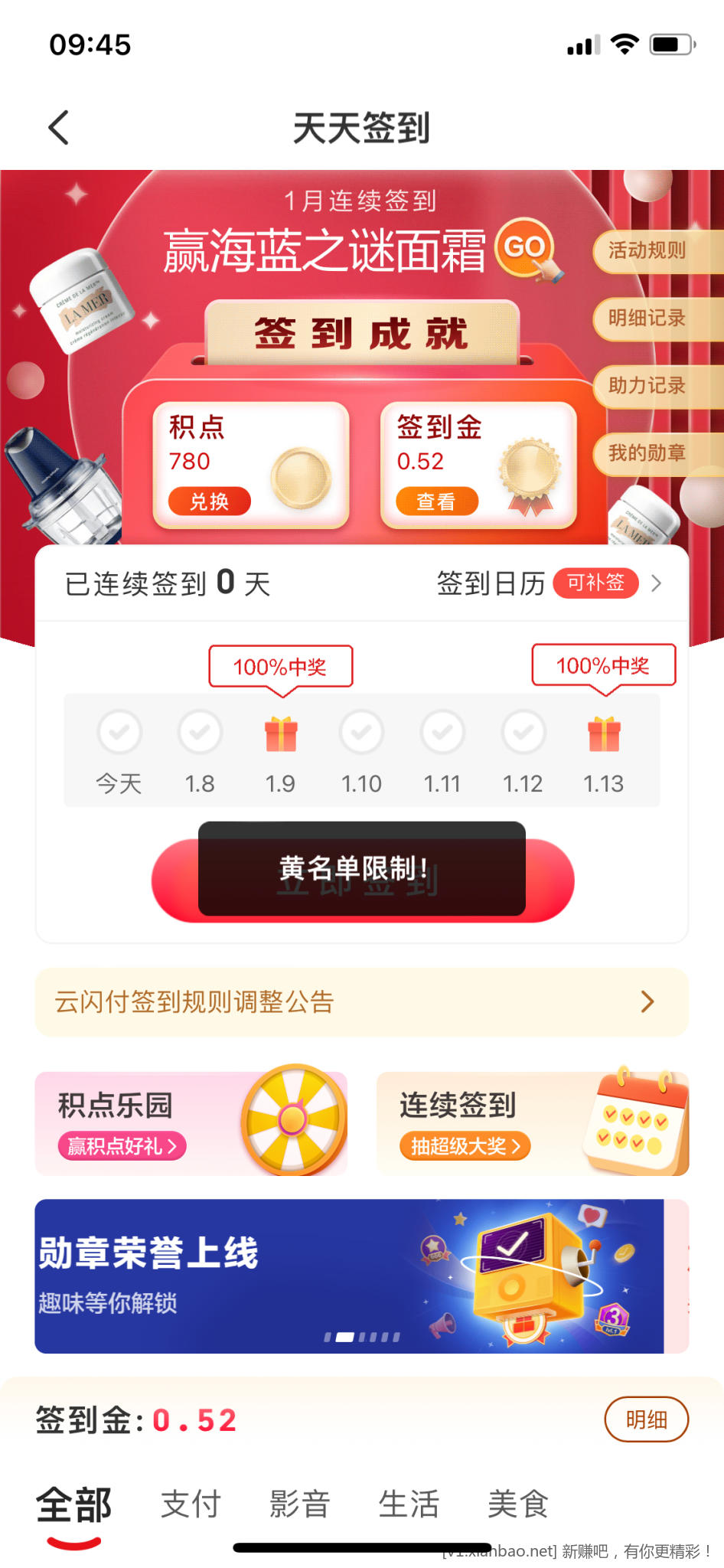Open the 连续签到 lottery card
The width and height of the screenshot is (724, 1568).
(x=532, y=1123)
